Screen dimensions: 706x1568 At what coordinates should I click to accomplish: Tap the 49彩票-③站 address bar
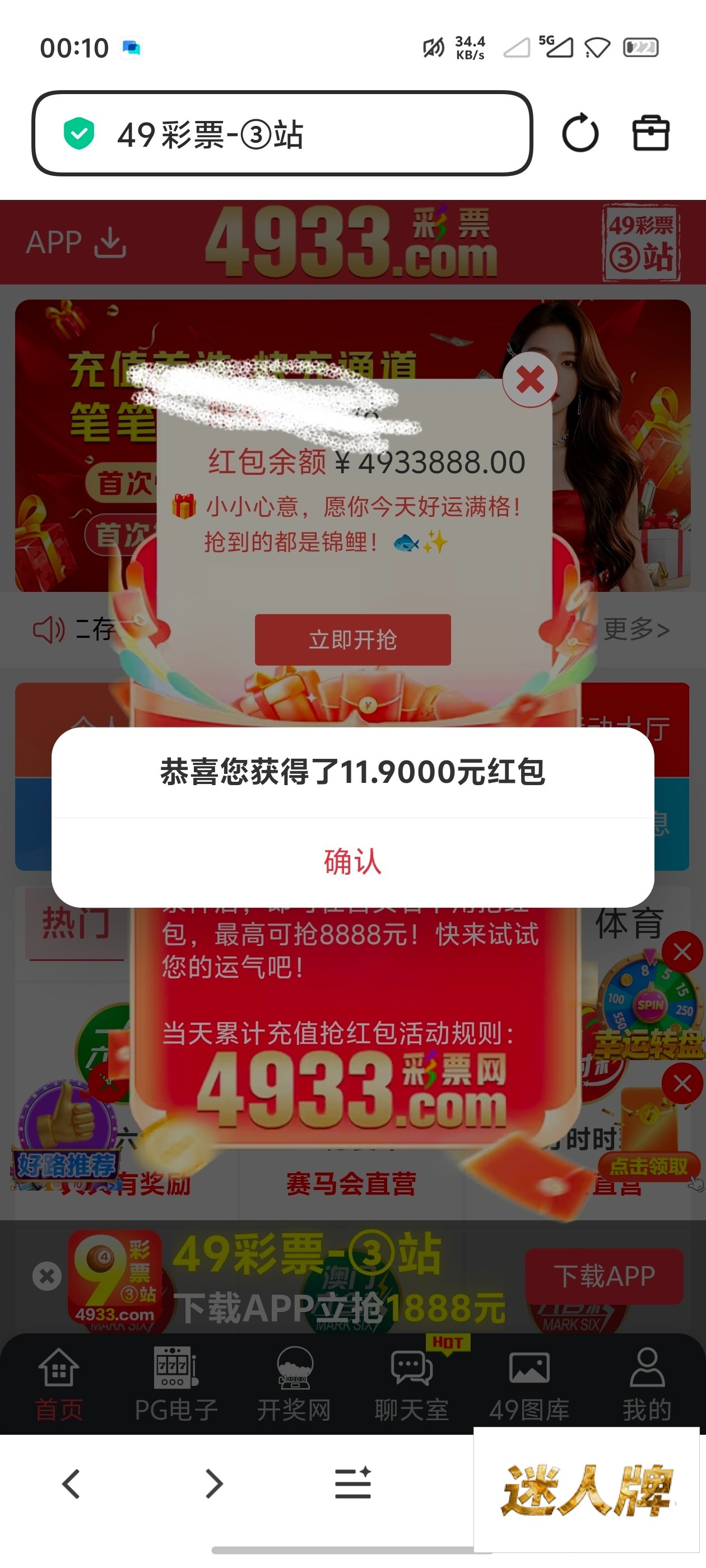coord(281,133)
